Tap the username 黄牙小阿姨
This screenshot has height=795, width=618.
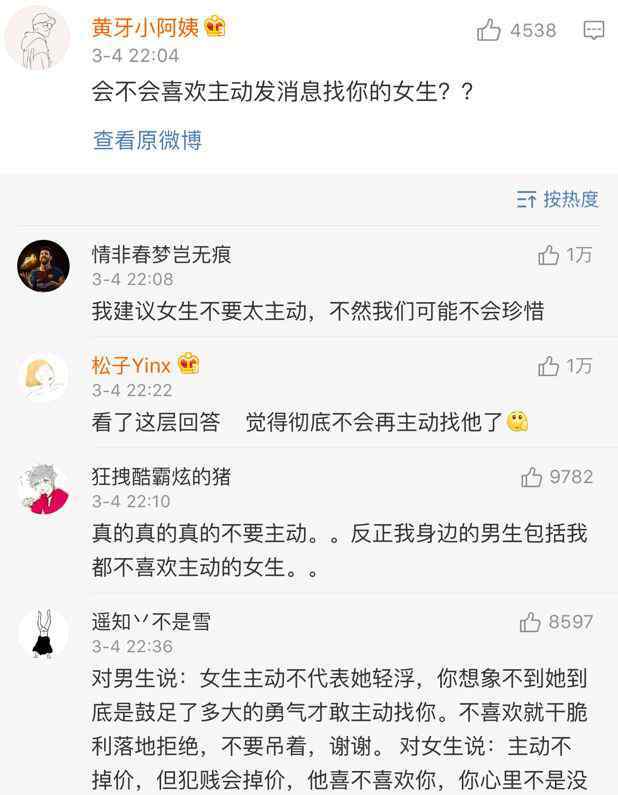point(145,27)
